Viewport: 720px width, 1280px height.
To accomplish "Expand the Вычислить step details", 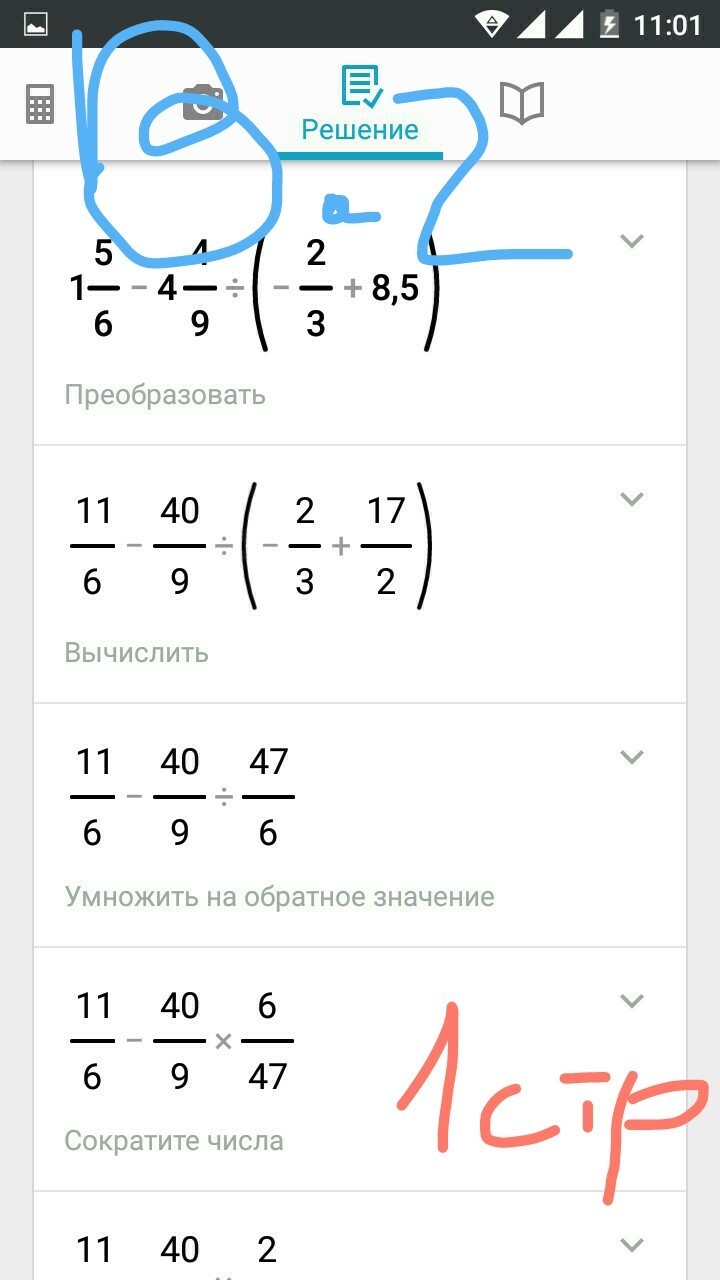I will tap(631, 499).
